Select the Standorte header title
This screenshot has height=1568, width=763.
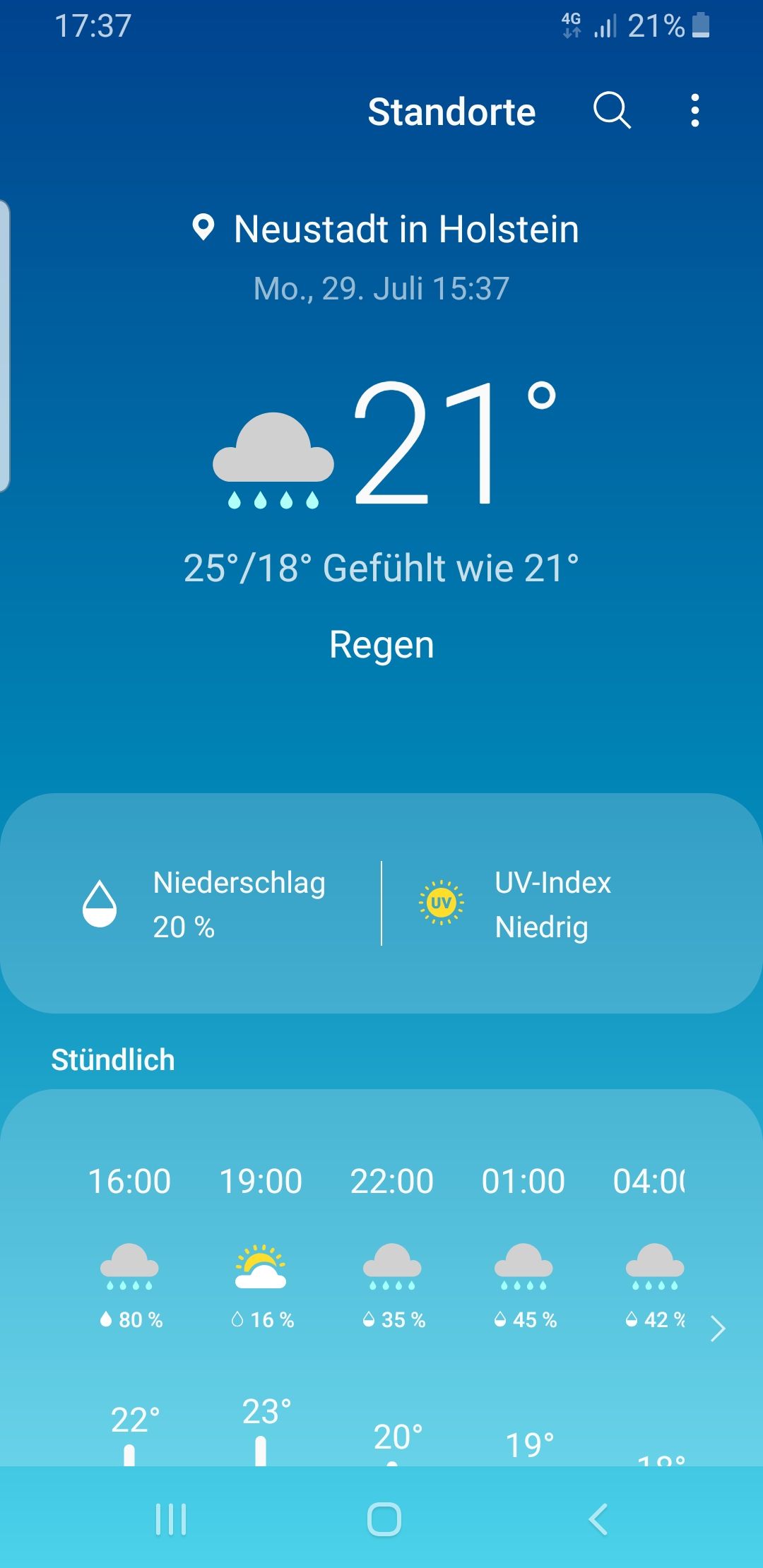point(451,112)
